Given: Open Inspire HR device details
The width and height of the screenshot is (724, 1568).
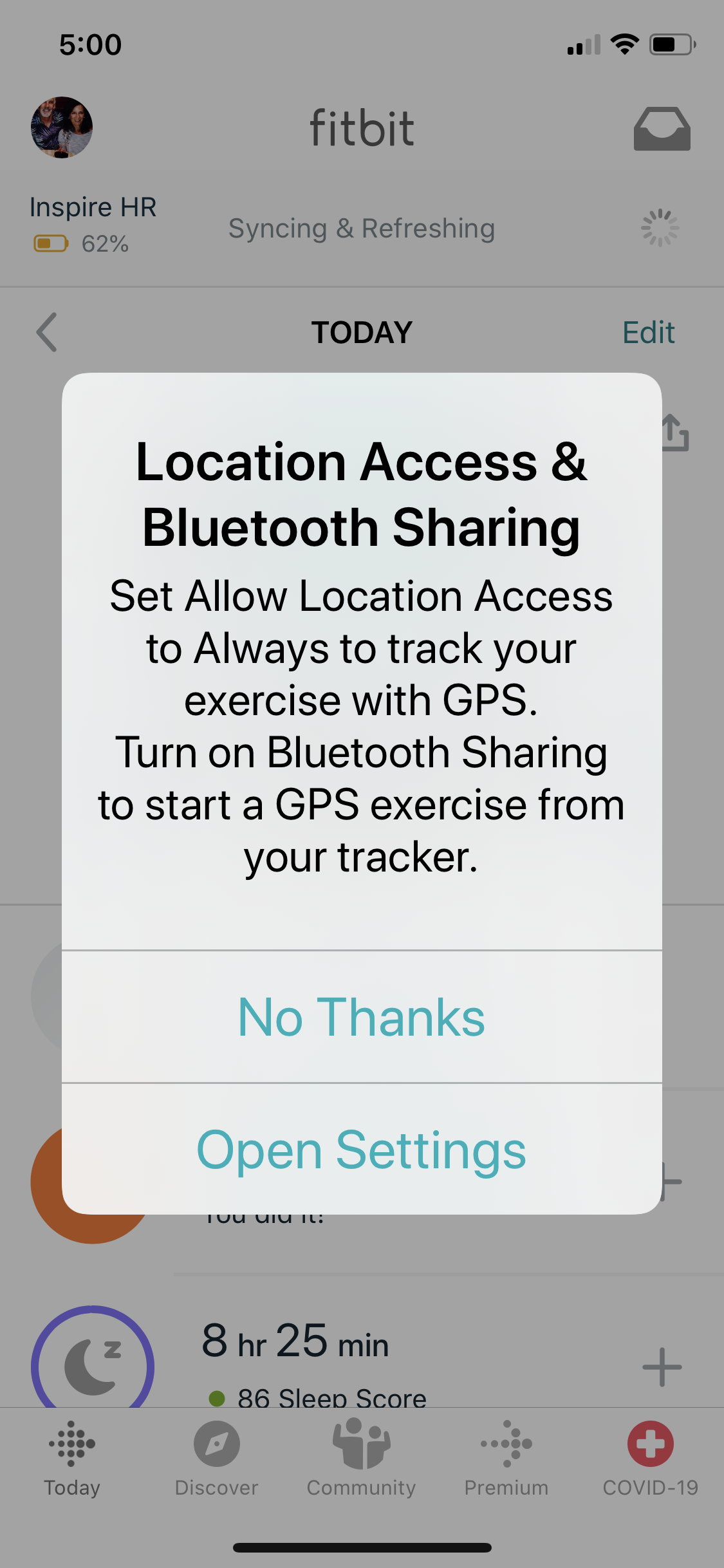Looking at the screenshot, I should tap(93, 224).
